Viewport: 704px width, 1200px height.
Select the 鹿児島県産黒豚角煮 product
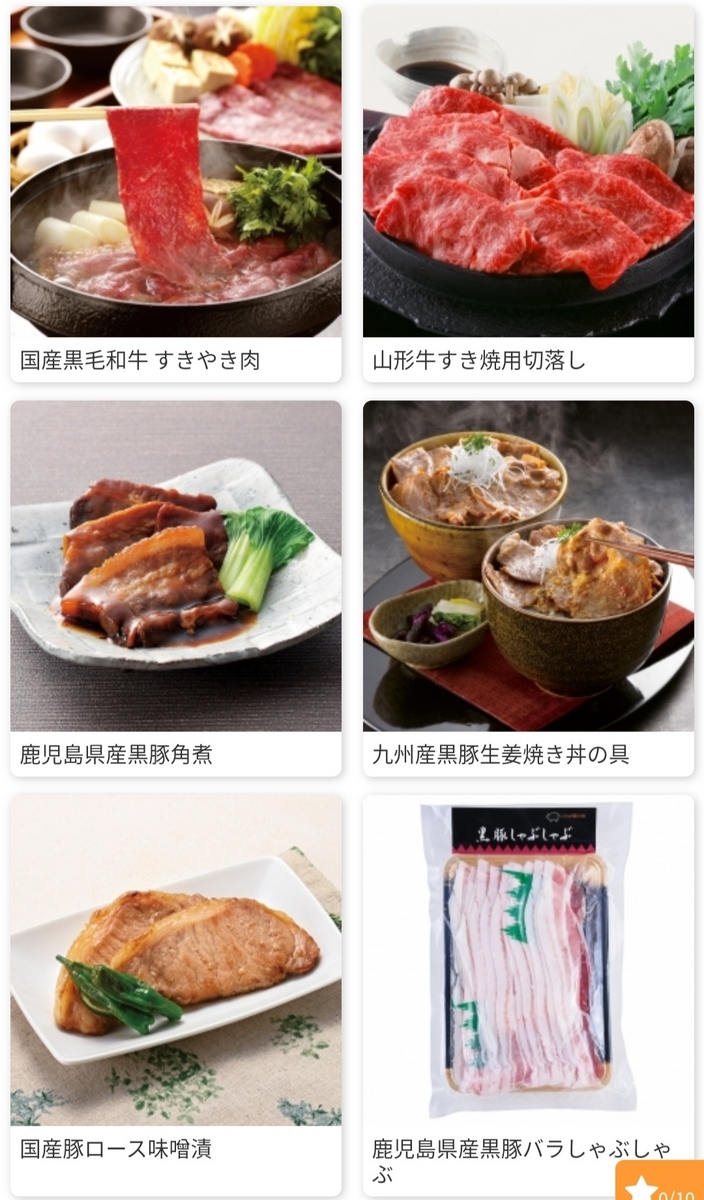(x=176, y=588)
